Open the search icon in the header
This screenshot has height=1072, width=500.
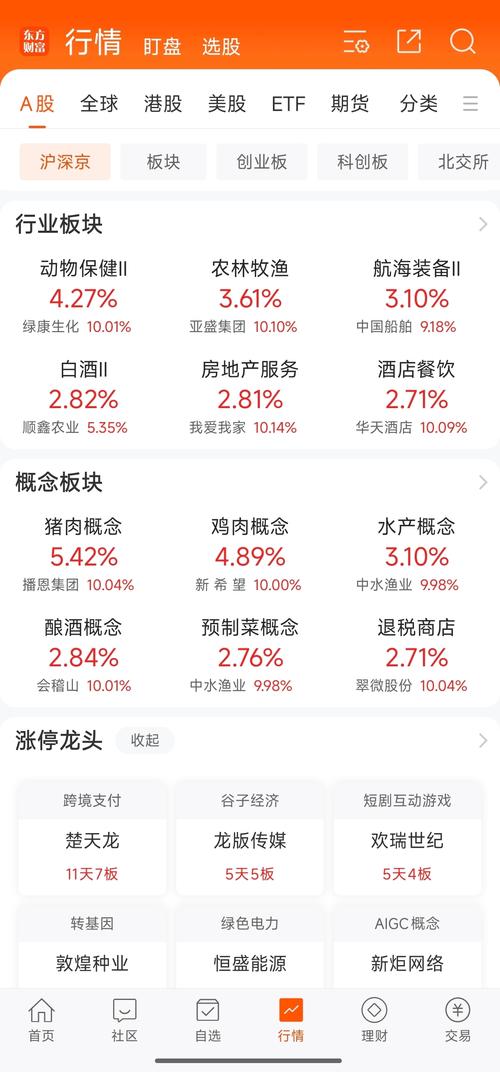click(x=462, y=42)
